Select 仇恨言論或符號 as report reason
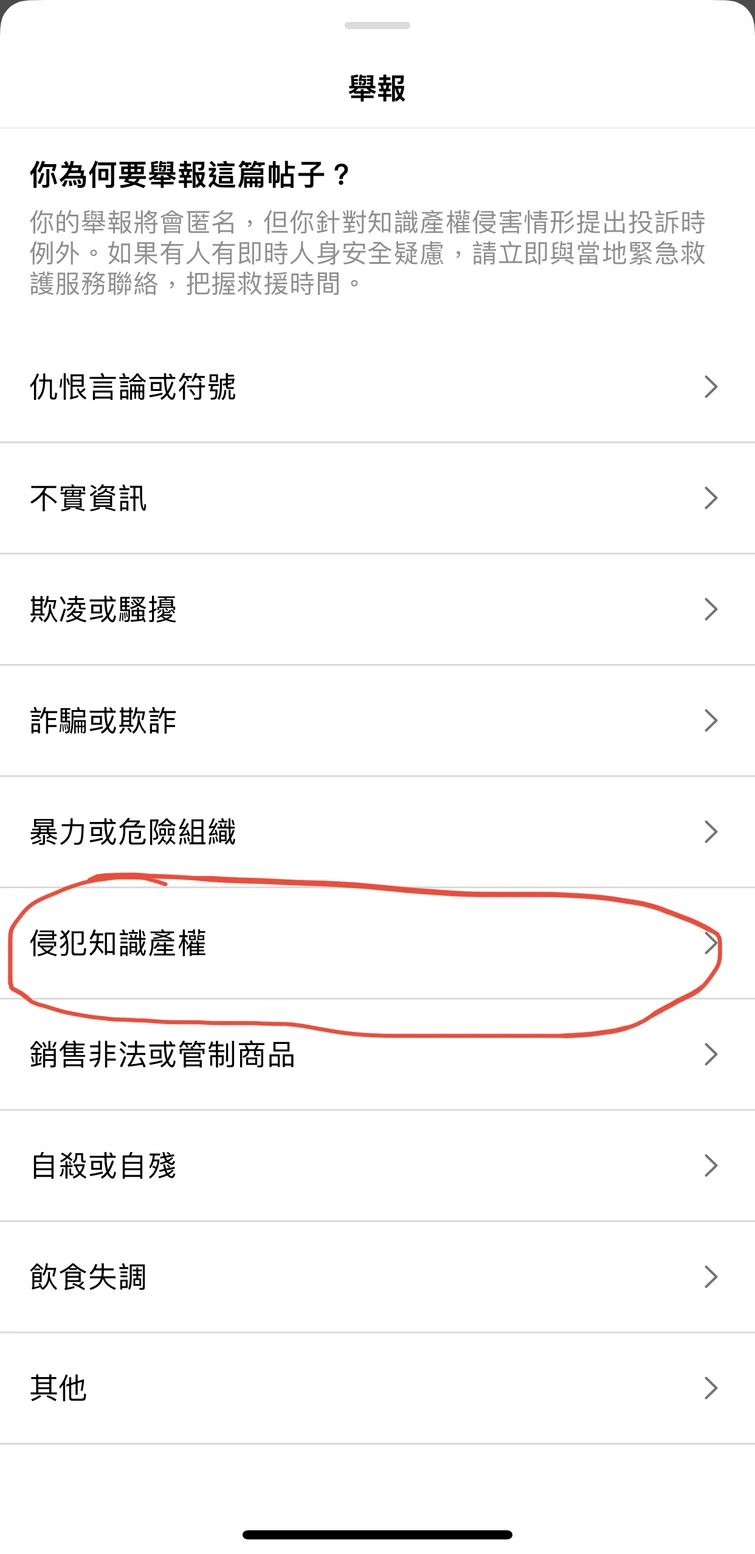The width and height of the screenshot is (755, 1554). pos(133,387)
